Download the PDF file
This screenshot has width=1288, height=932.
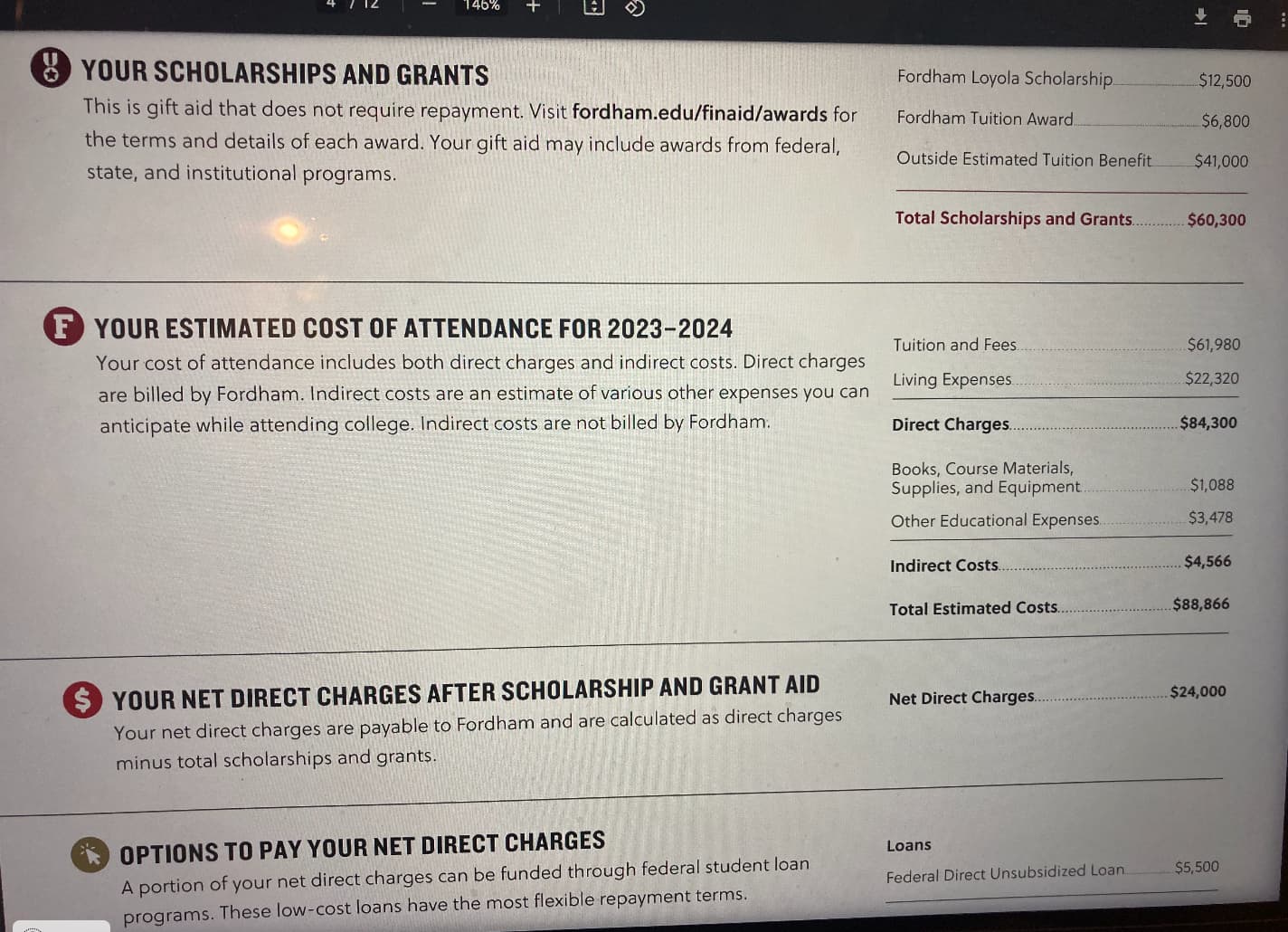click(x=1200, y=16)
